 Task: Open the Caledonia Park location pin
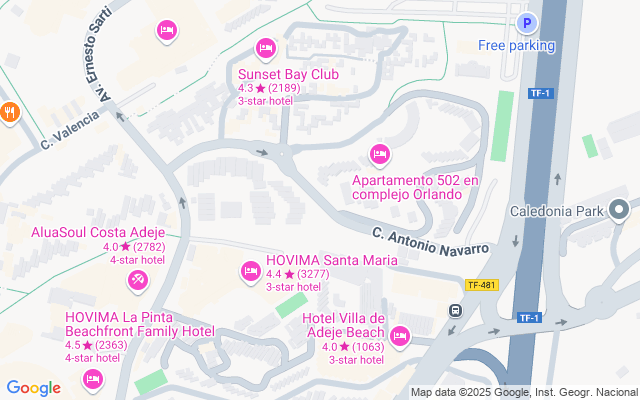point(619,211)
